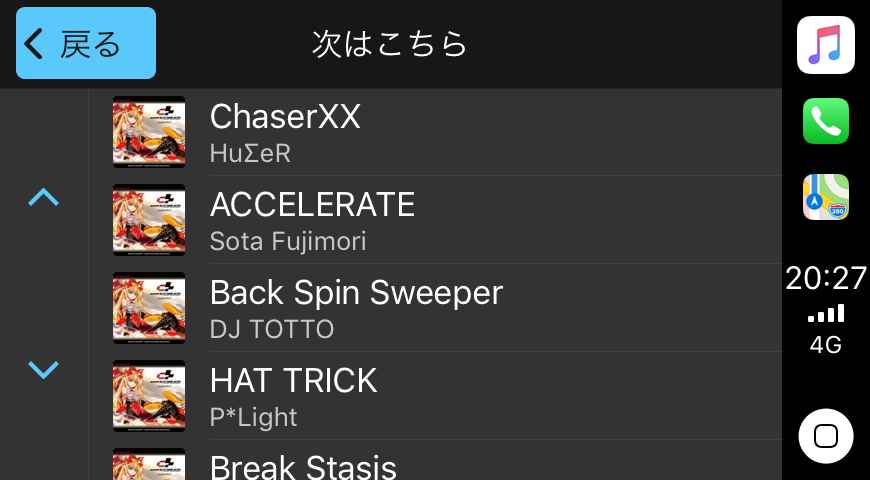Screen dimensions: 870x480
Task: Tap the up arrow to page up
Action: (43, 198)
